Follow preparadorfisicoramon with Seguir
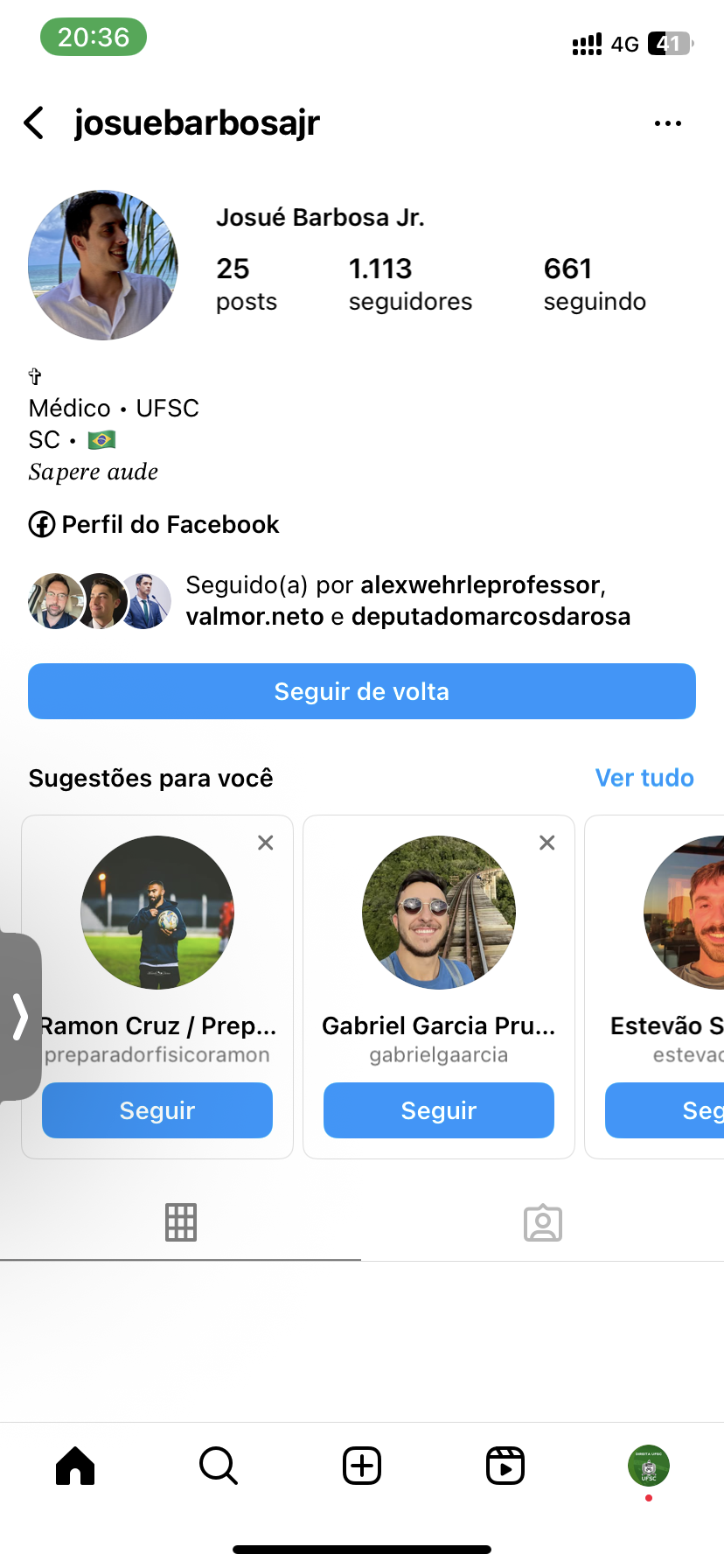 [157, 1110]
